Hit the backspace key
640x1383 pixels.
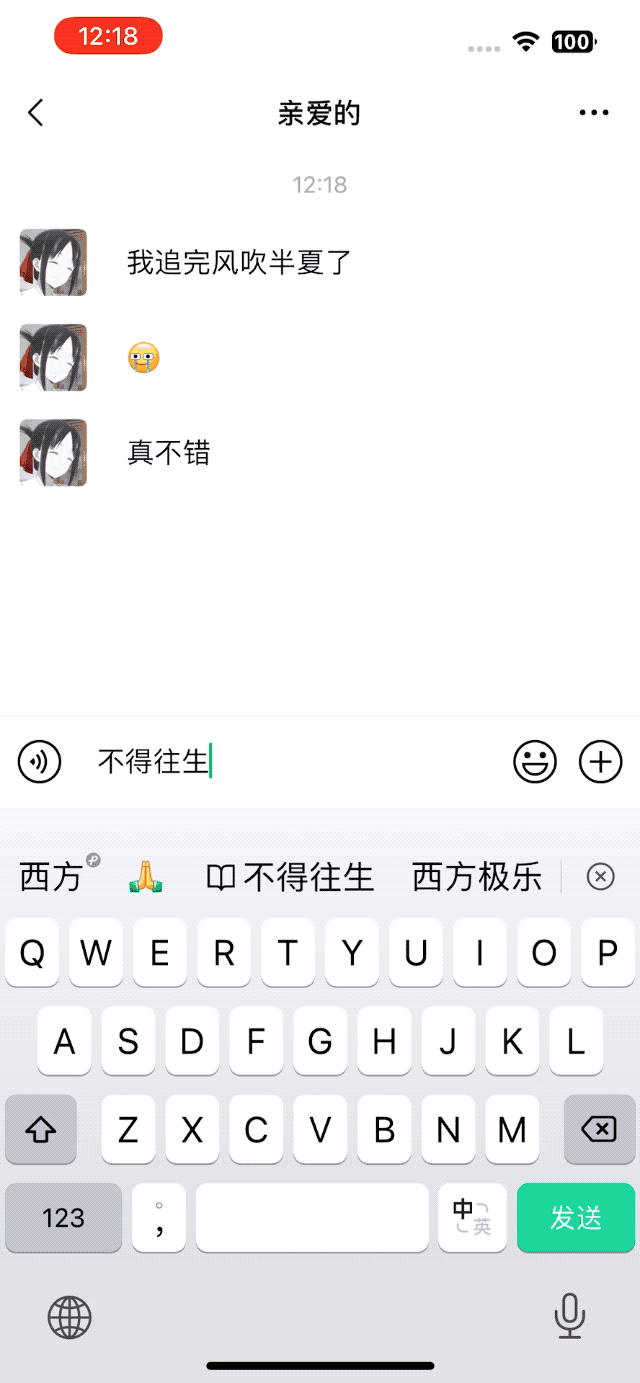point(599,1130)
